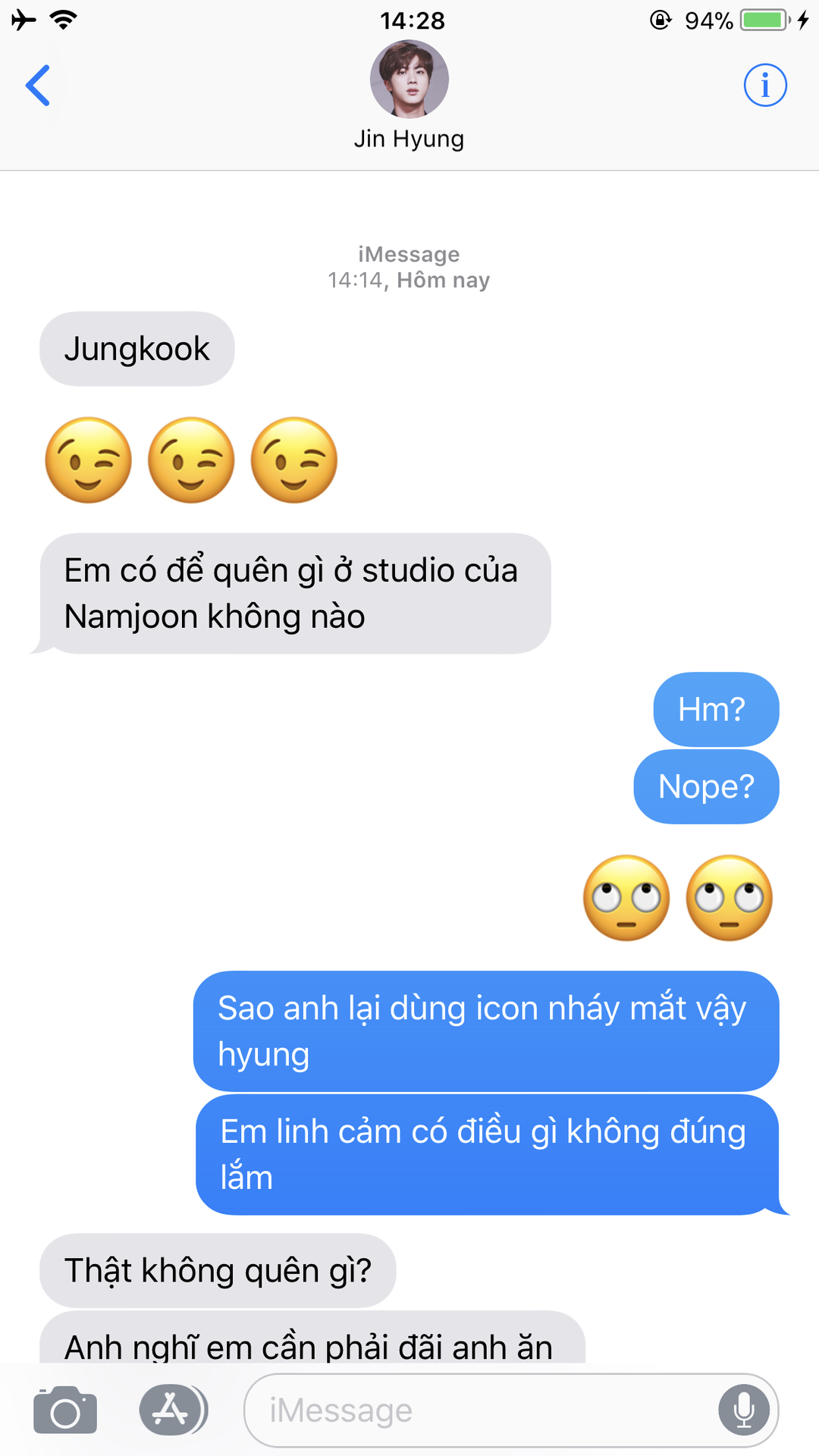Record an audio message with the microphone
819x1456 pixels.
click(x=744, y=1410)
